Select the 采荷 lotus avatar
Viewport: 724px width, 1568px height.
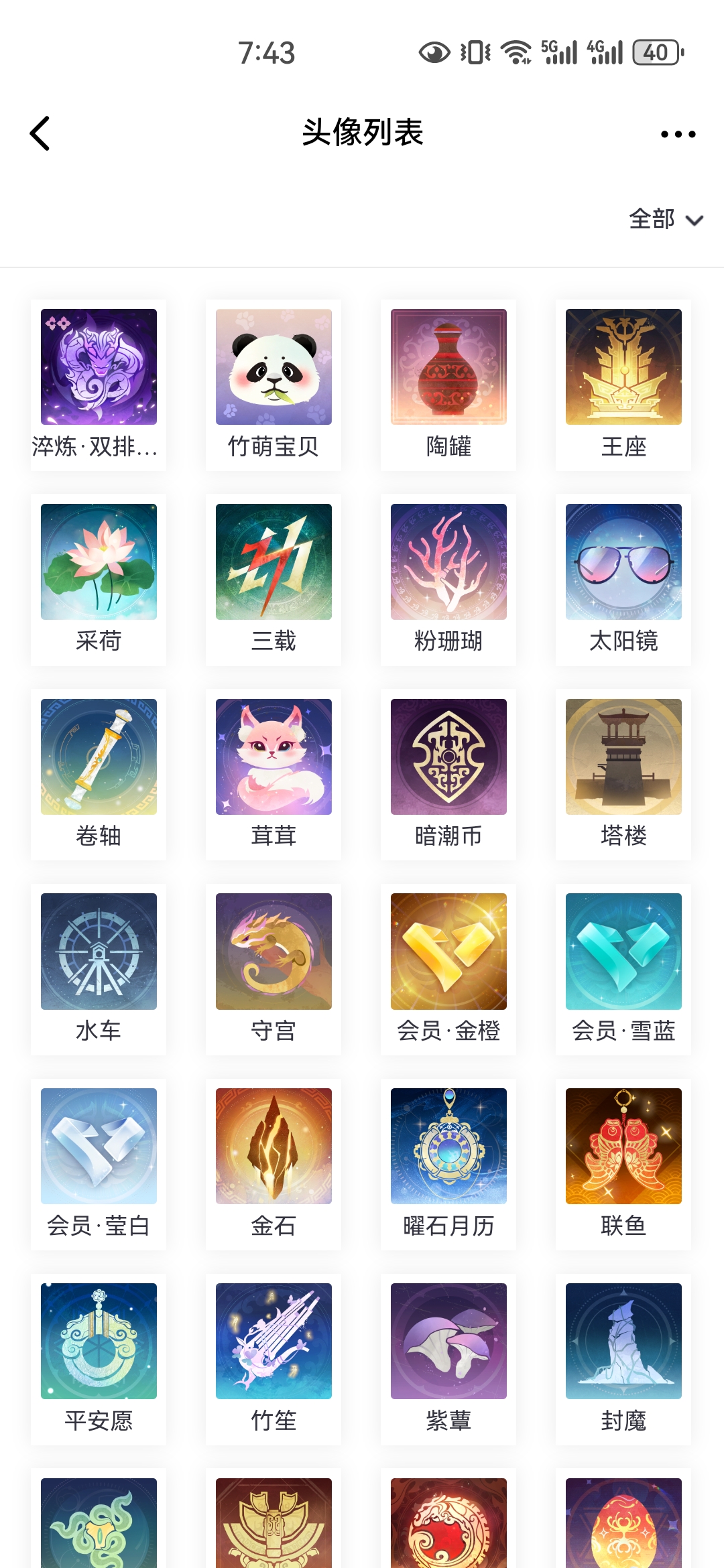(99, 562)
